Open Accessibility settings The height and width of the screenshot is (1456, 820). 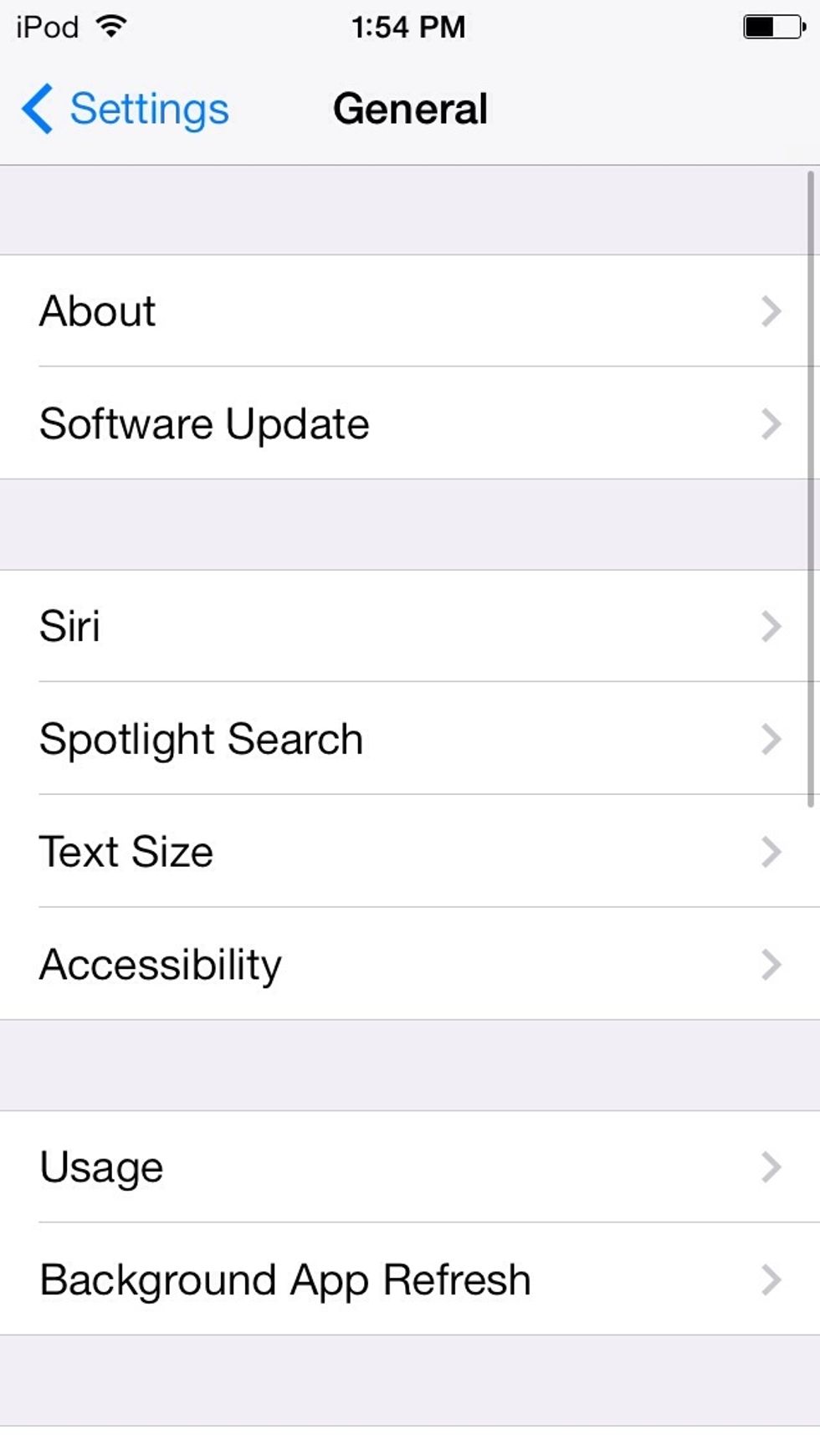pyautogui.click(x=410, y=964)
